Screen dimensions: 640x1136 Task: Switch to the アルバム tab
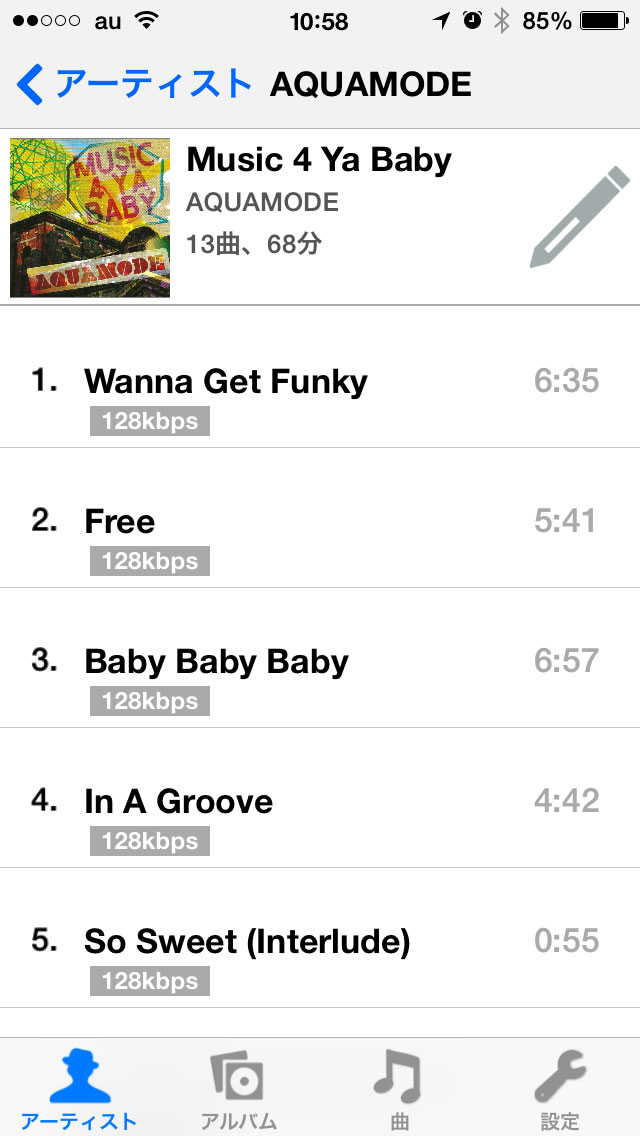238,1089
